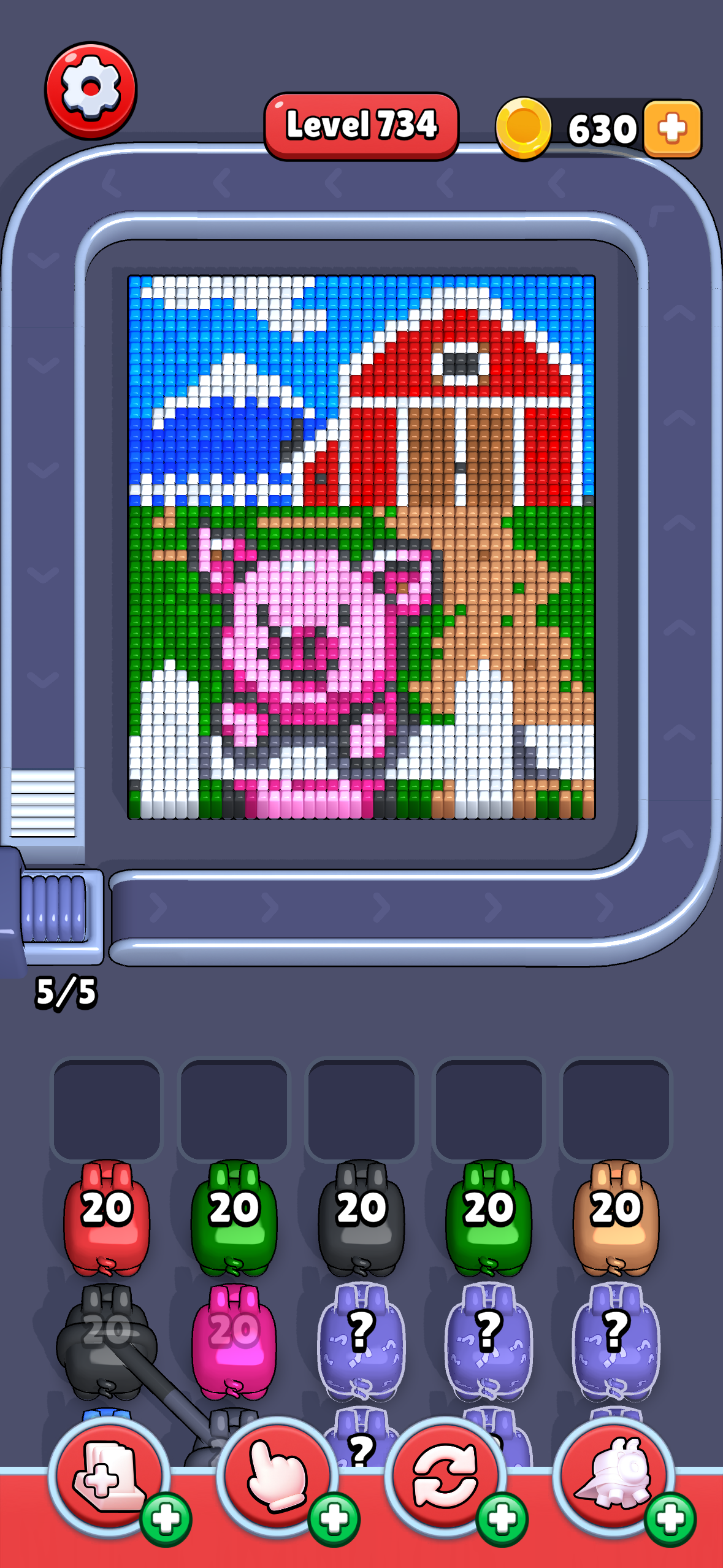This screenshot has height=1568, width=723.
Task: Select the red 20 shooter
Action: pyautogui.click(x=107, y=1216)
